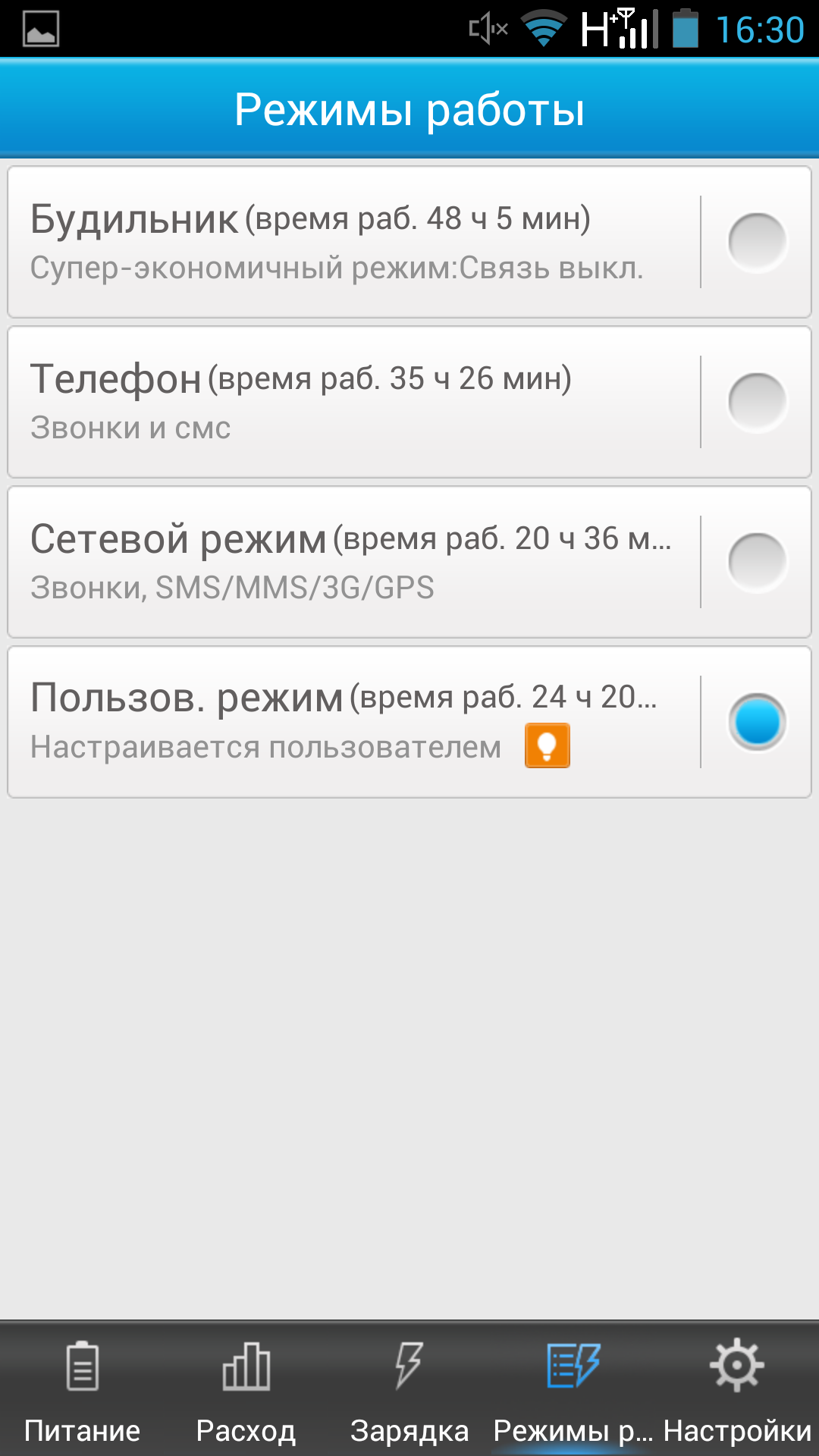Screen dimensions: 819x1456
Task: Select the Будильник mode radio button
Action: pos(757,243)
